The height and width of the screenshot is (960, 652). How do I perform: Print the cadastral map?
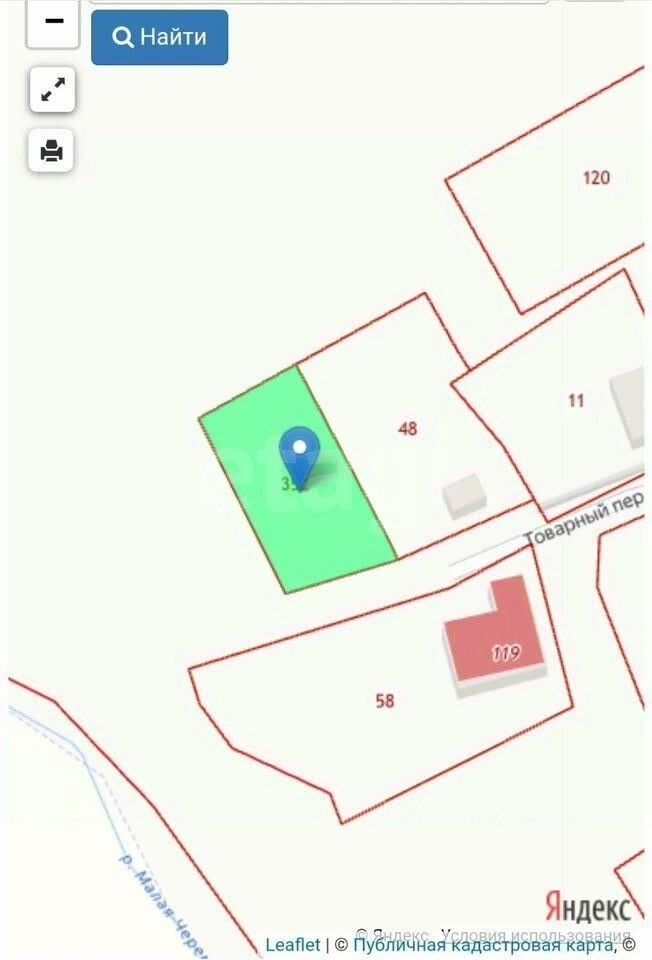(x=52, y=151)
